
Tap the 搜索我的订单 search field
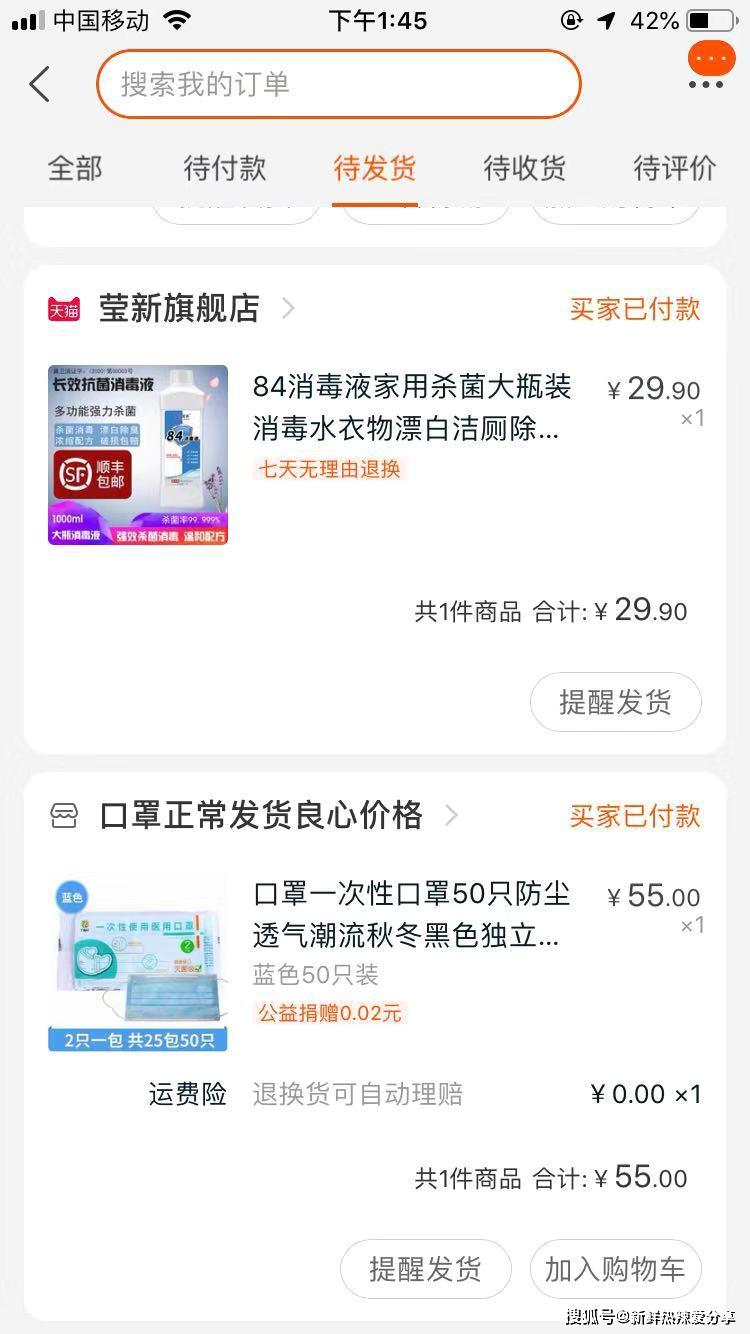[339, 84]
